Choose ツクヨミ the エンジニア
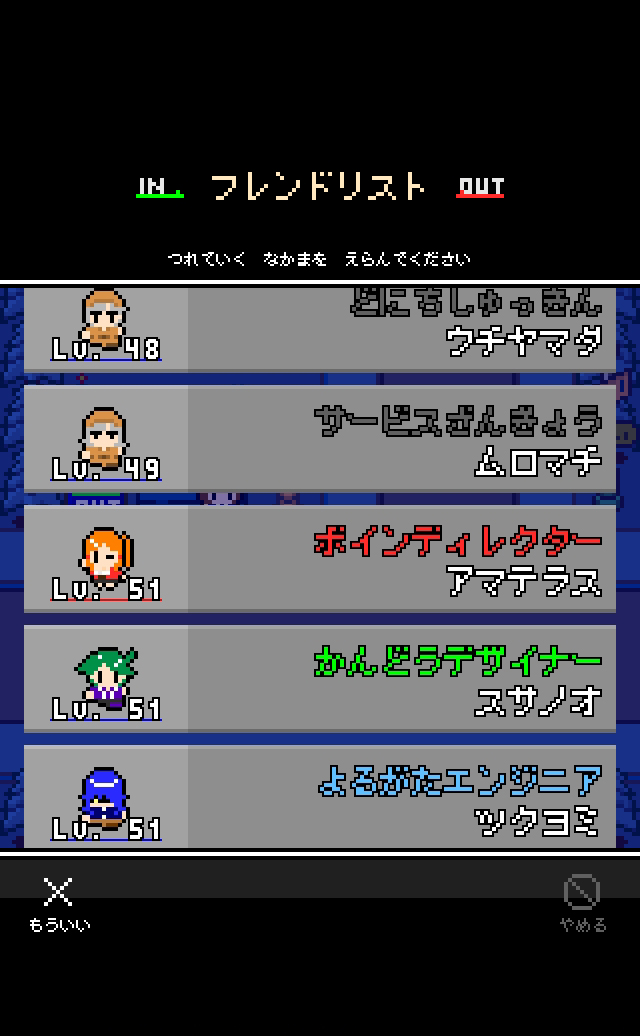This screenshot has height=1036, width=640. point(320,797)
